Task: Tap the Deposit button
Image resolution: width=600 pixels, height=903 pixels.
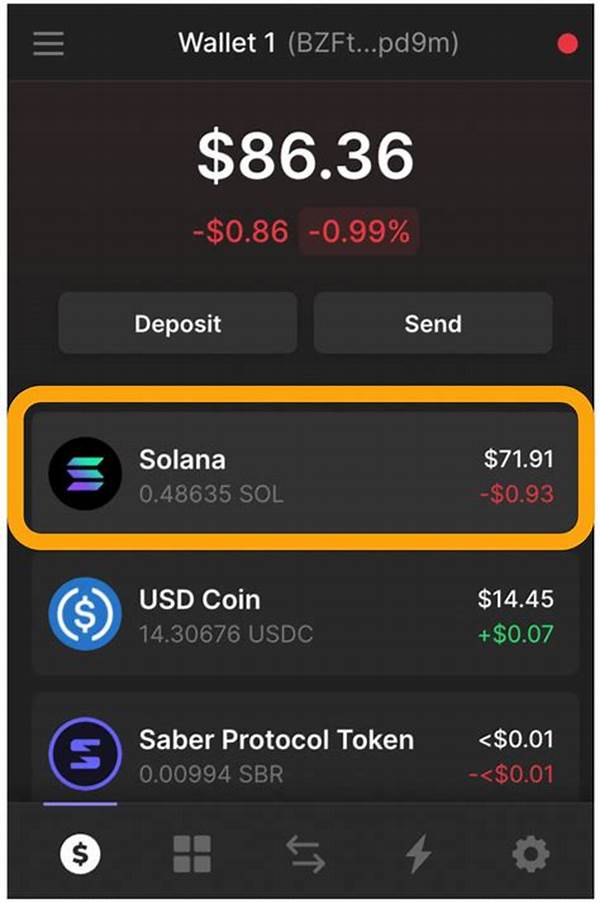Action: coord(177,323)
